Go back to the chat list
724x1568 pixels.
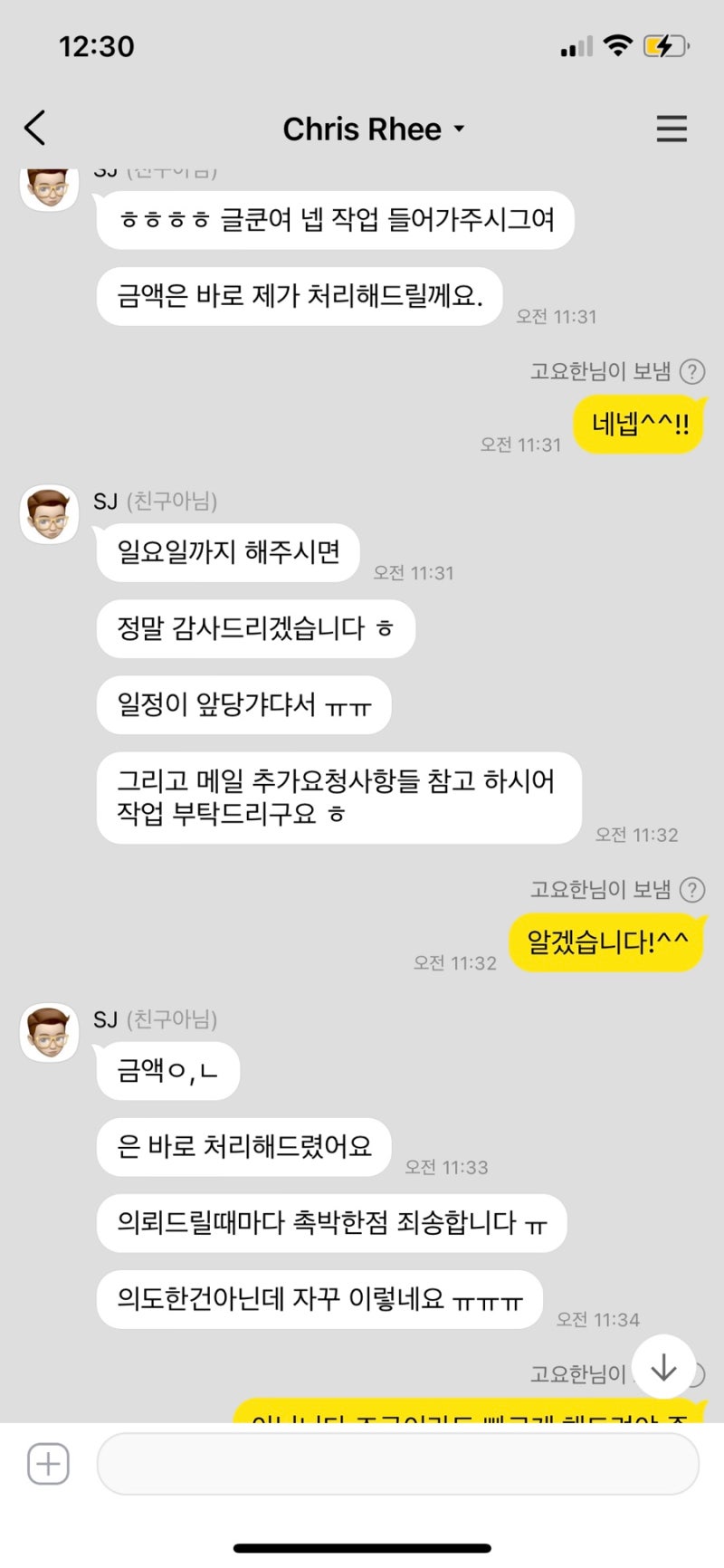(35, 129)
